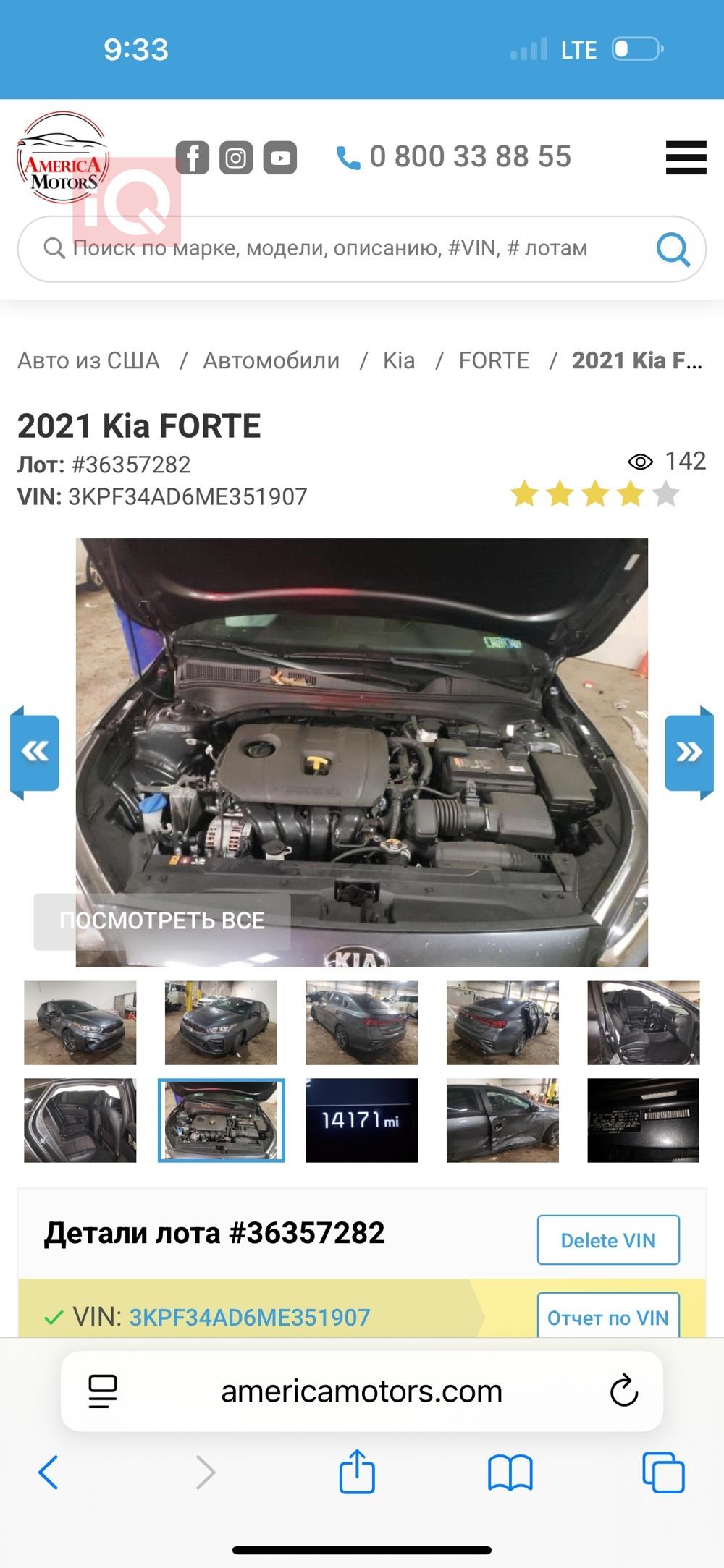Tap ПОСМОТРЕТЬ ВСЕ to view all photos

162,920
